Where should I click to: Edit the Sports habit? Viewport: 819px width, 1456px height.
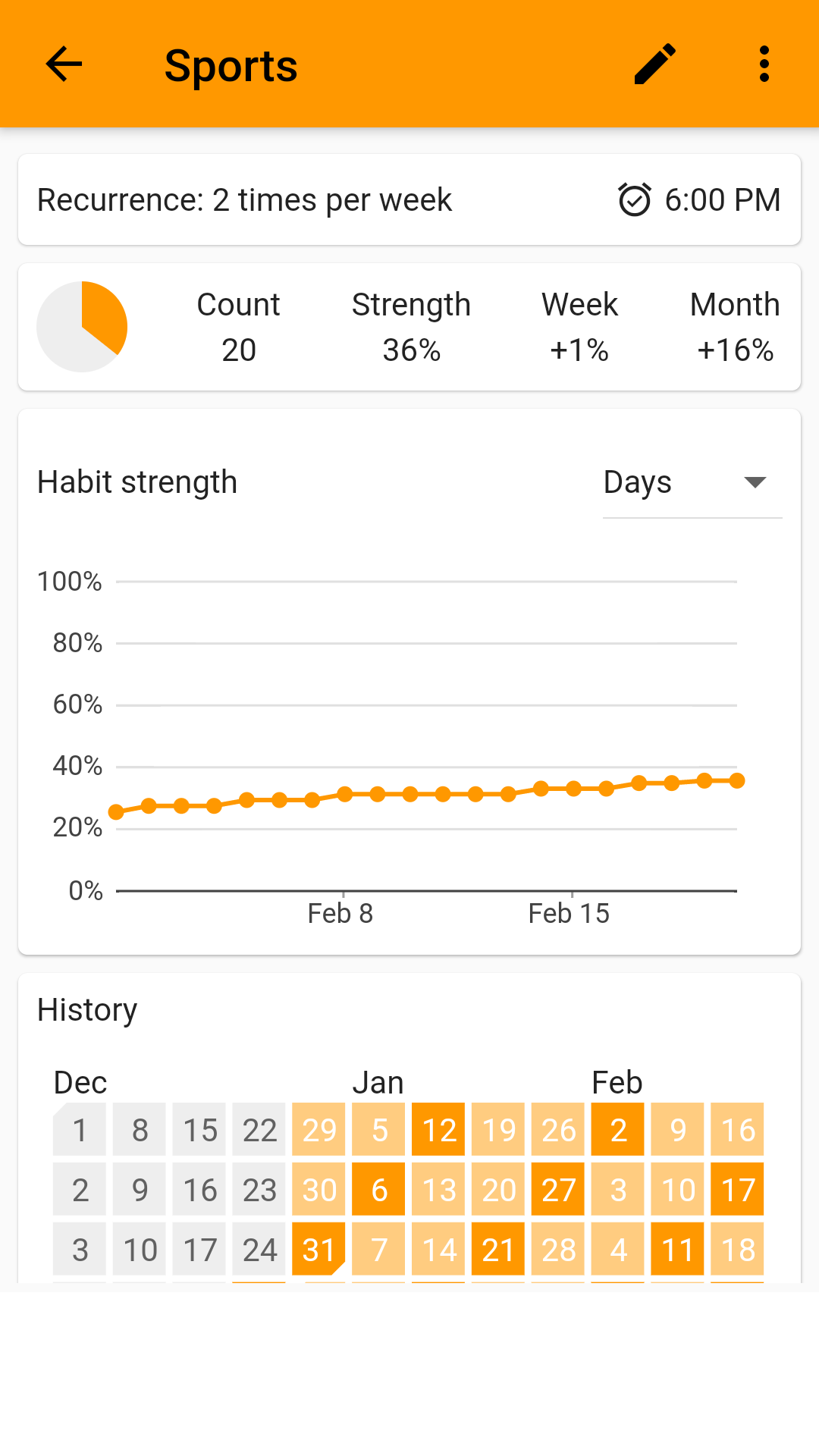(x=654, y=64)
